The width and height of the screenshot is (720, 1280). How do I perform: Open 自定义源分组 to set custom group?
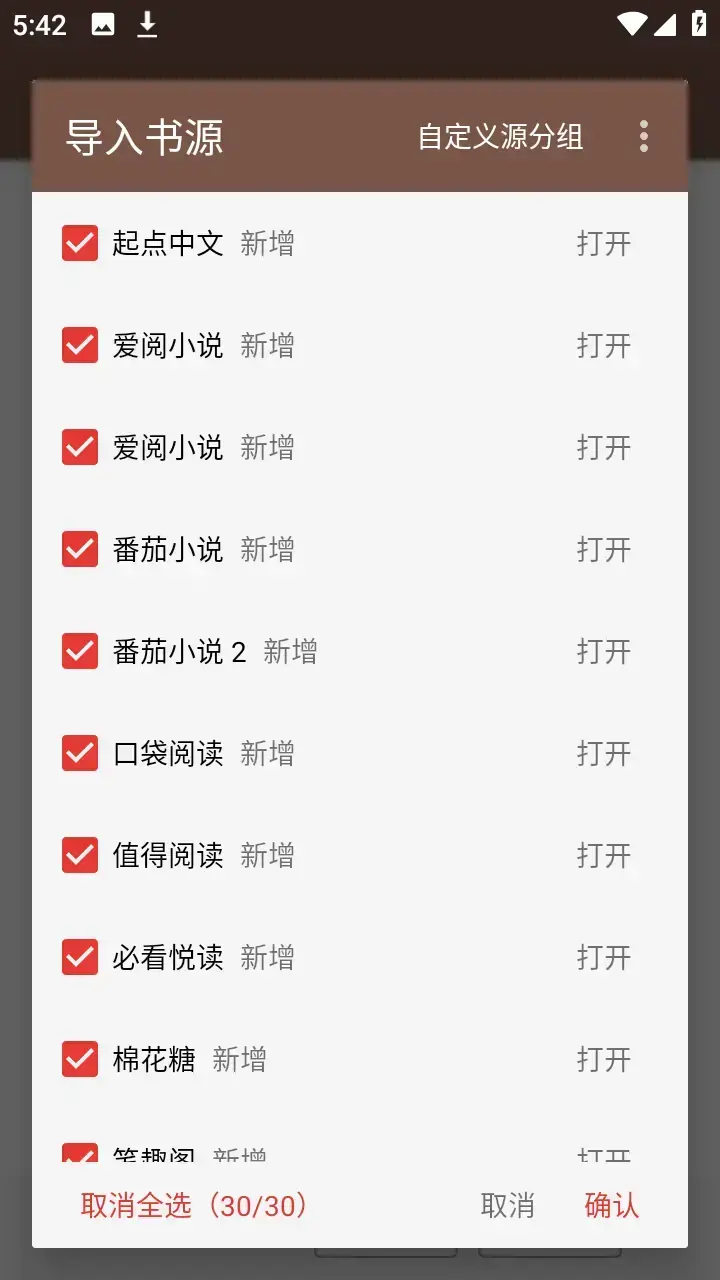point(502,137)
